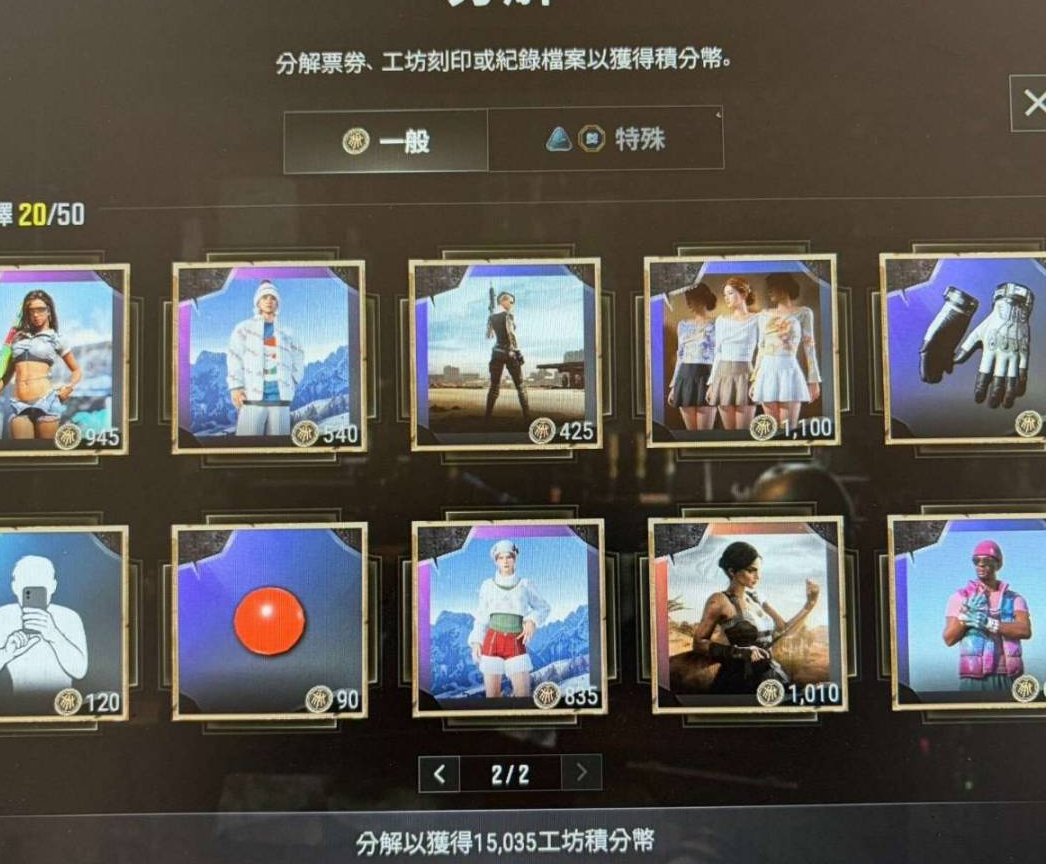Select the selfie emote worth 120

(62, 623)
